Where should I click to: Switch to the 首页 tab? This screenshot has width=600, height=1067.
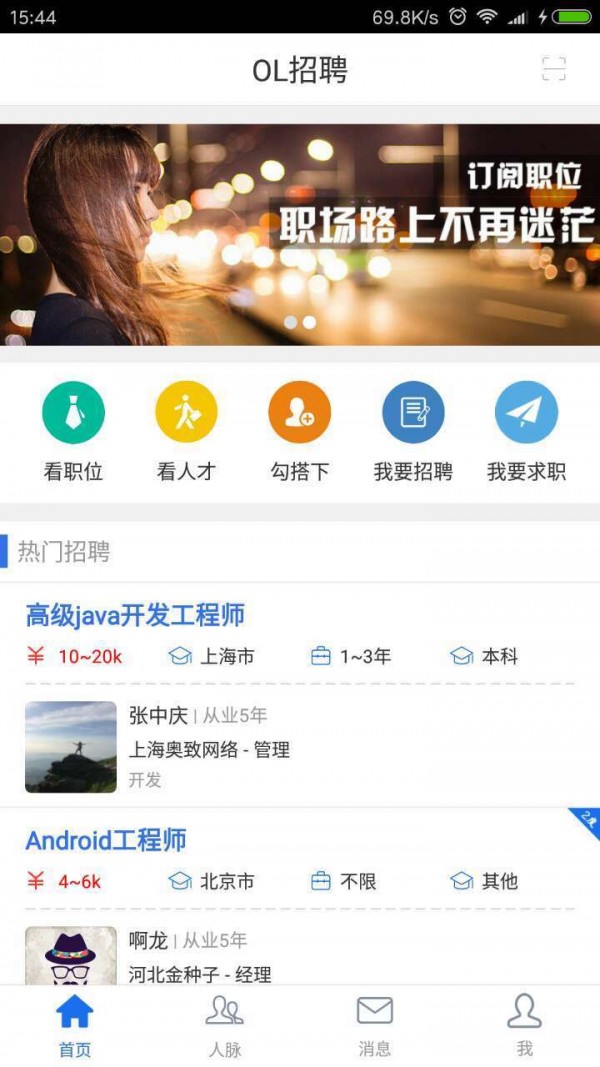pos(75,1026)
